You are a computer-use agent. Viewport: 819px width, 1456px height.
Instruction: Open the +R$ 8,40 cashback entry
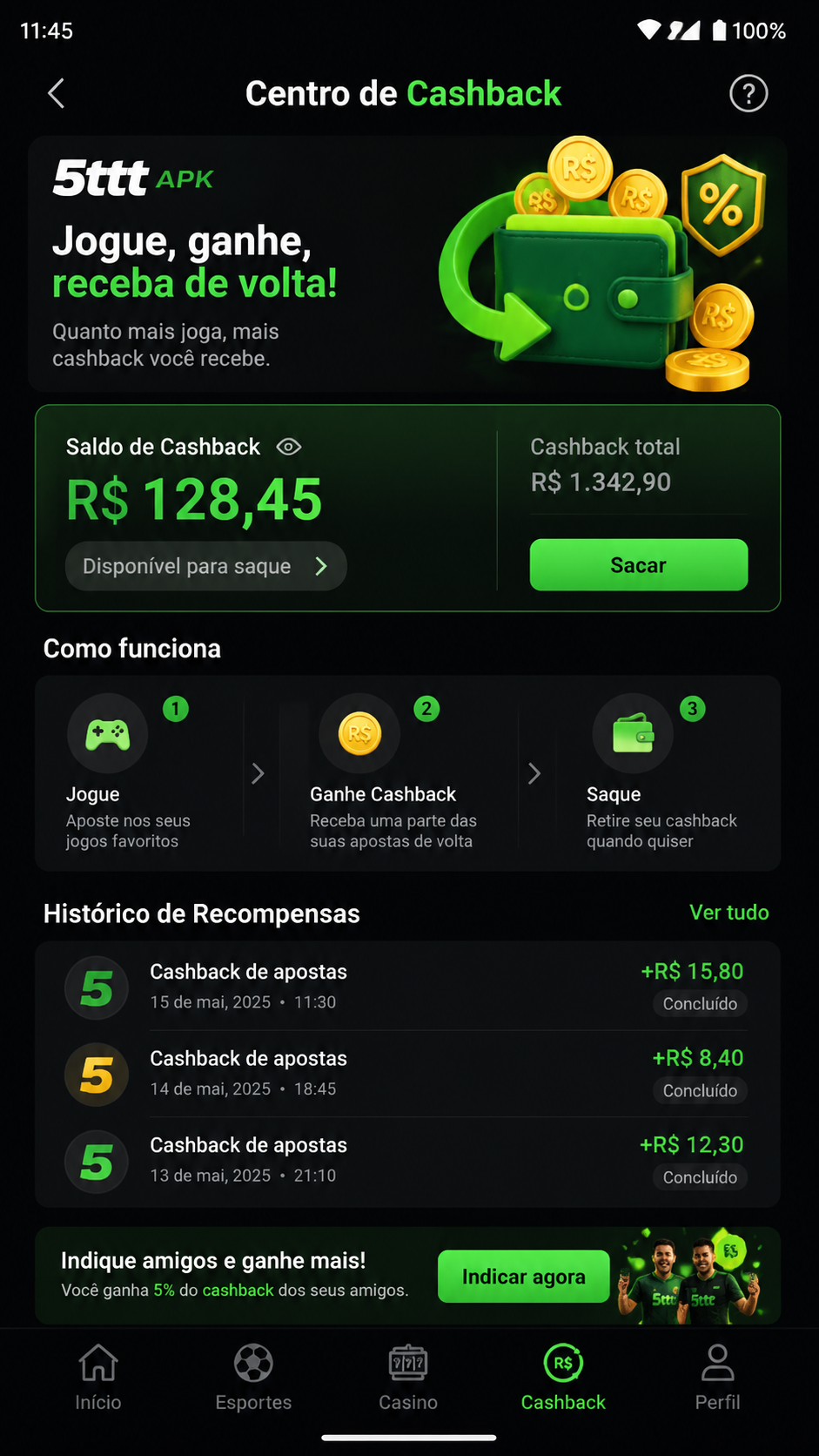pyautogui.click(x=407, y=1074)
